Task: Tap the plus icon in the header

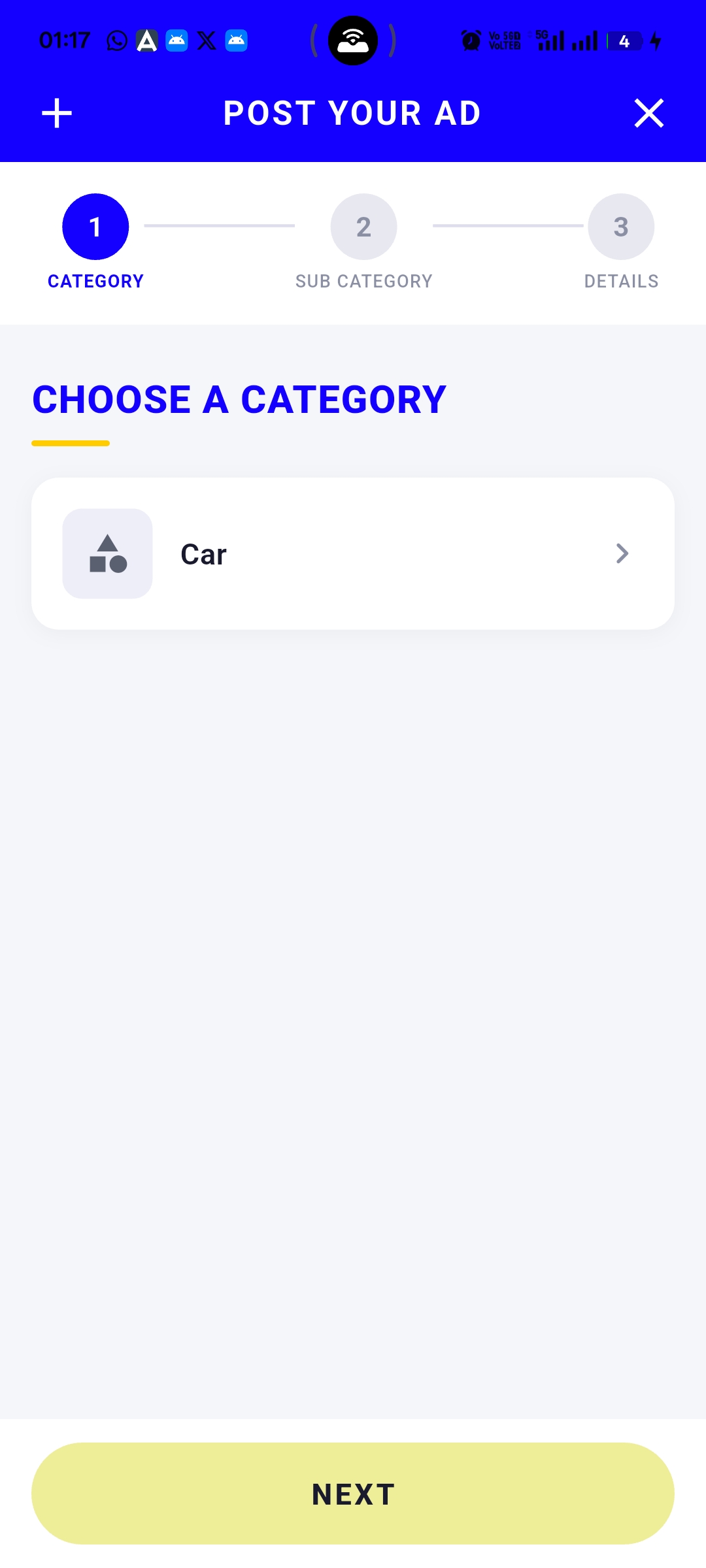Action: pos(57,113)
